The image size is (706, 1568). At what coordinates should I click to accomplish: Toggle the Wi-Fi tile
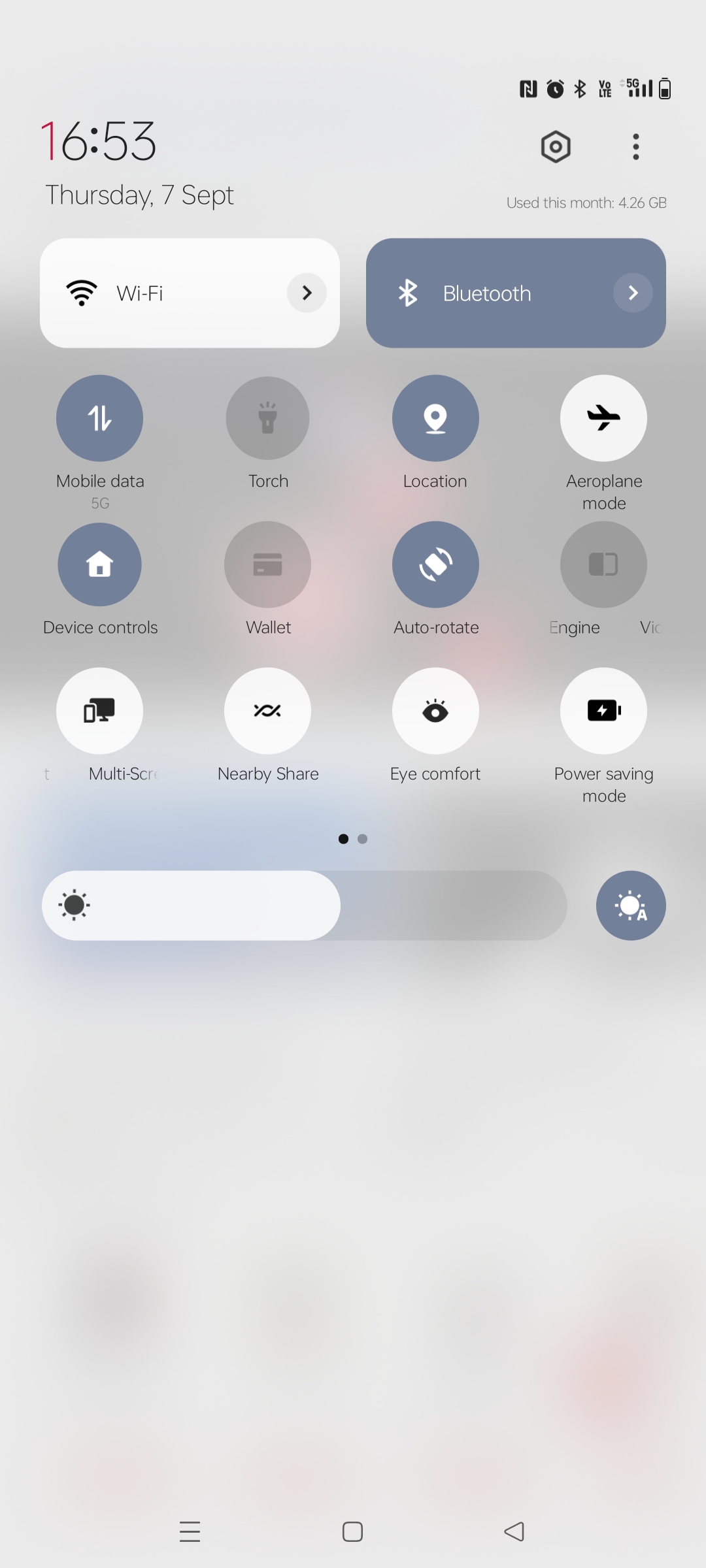click(163, 293)
